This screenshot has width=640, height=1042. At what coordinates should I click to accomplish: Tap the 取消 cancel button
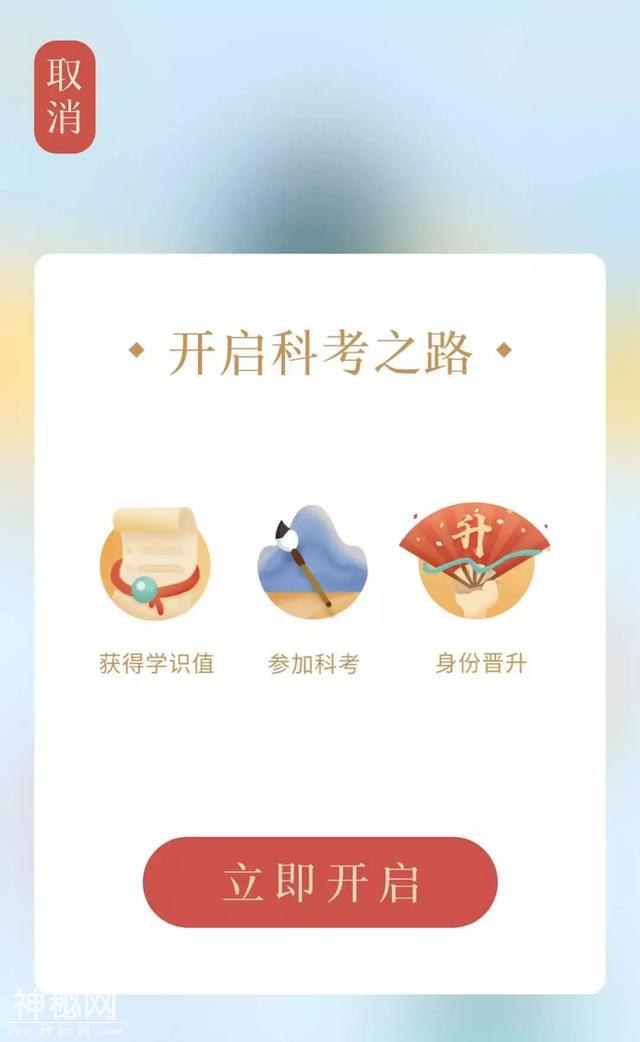[65, 97]
